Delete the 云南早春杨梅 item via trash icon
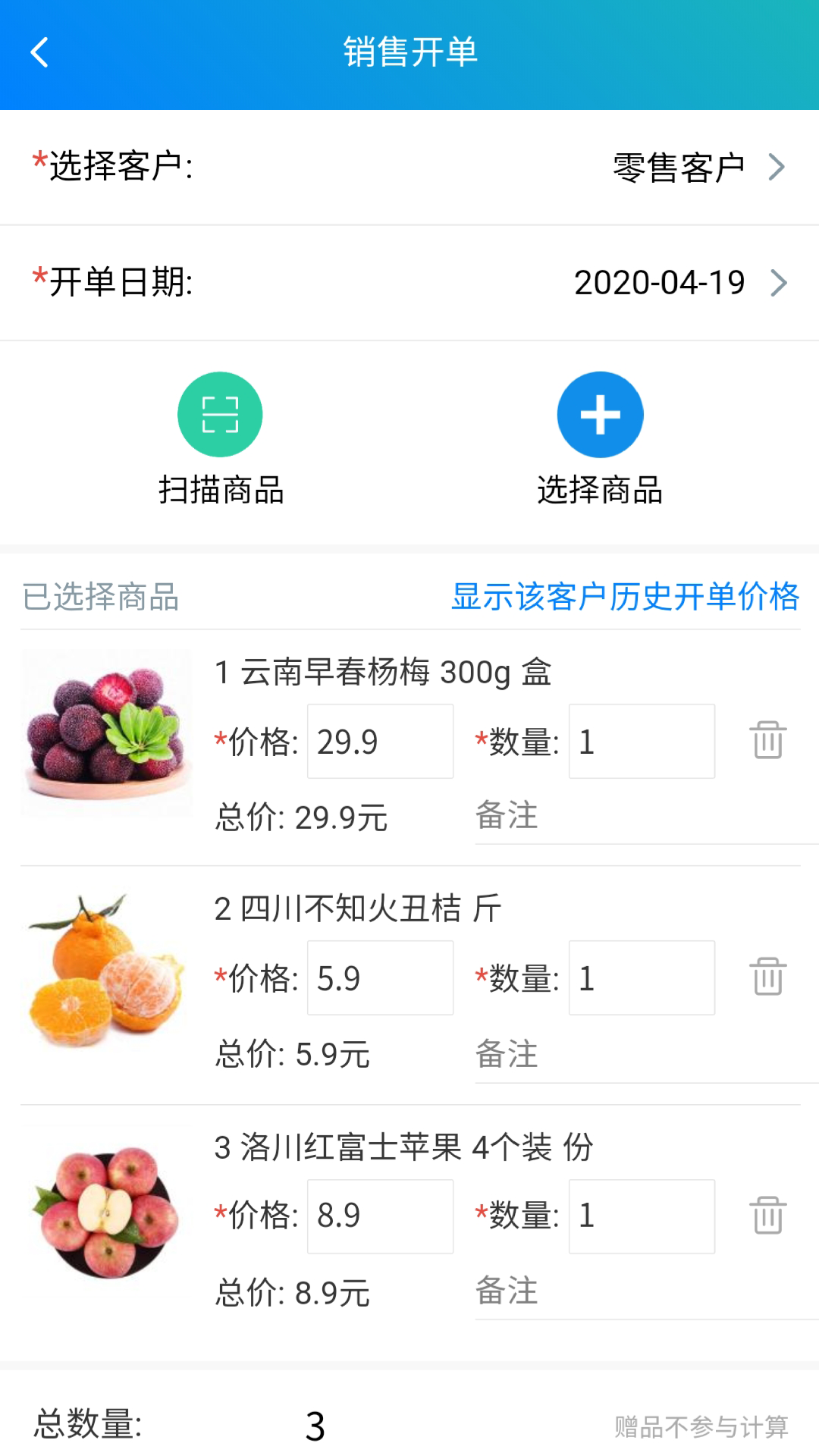The image size is (819, 1456). coord(768,741)
